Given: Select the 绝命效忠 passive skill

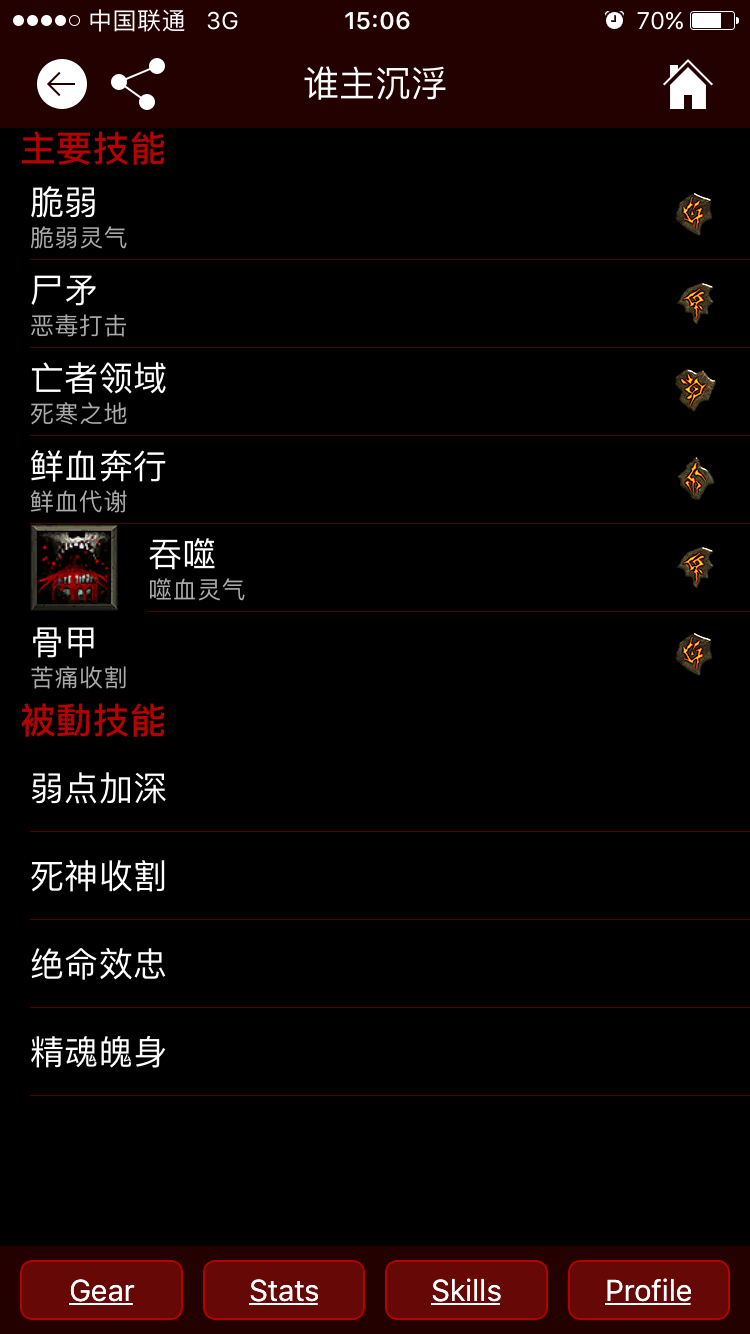Looking at the screenshot, I should 97,964.
